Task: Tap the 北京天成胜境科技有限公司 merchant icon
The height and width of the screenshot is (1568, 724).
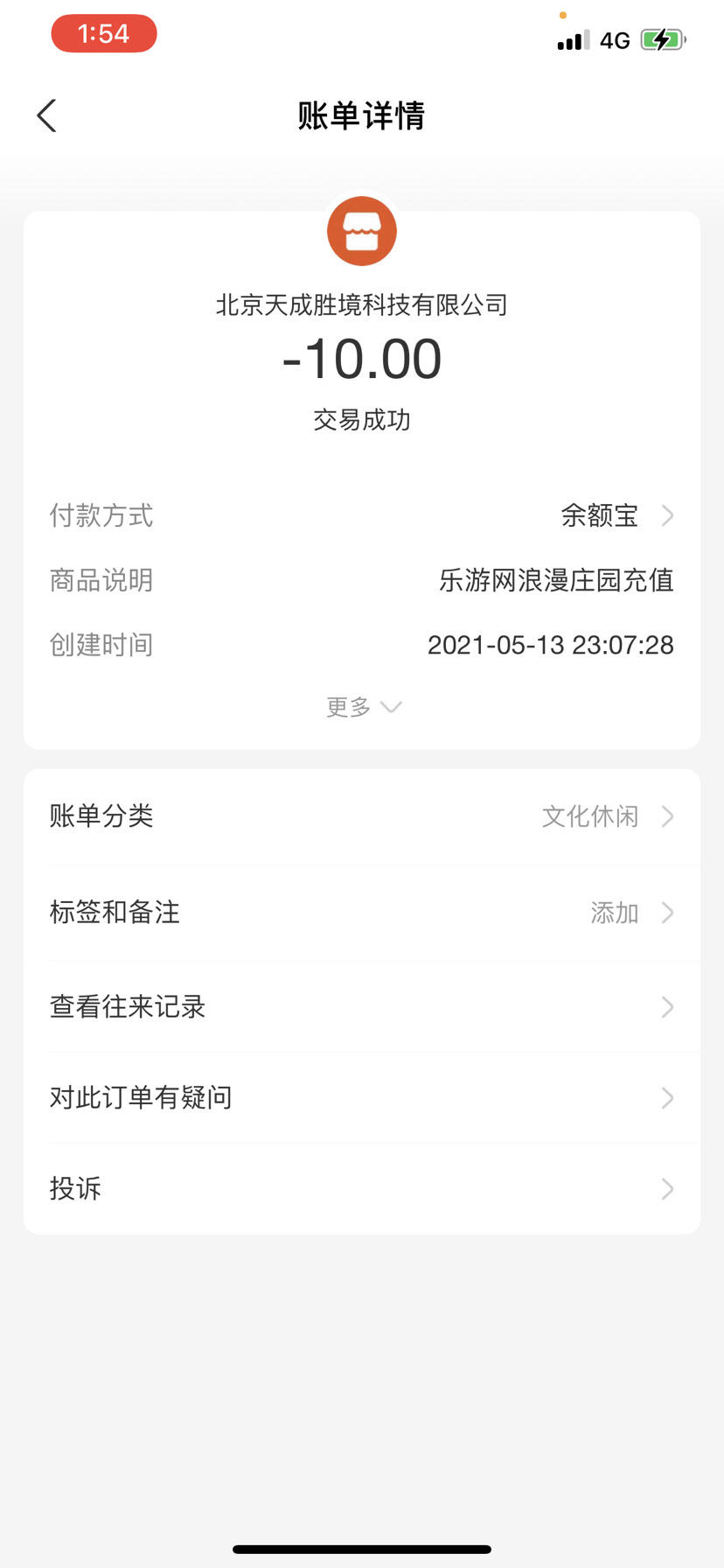Action: point(362,231)
